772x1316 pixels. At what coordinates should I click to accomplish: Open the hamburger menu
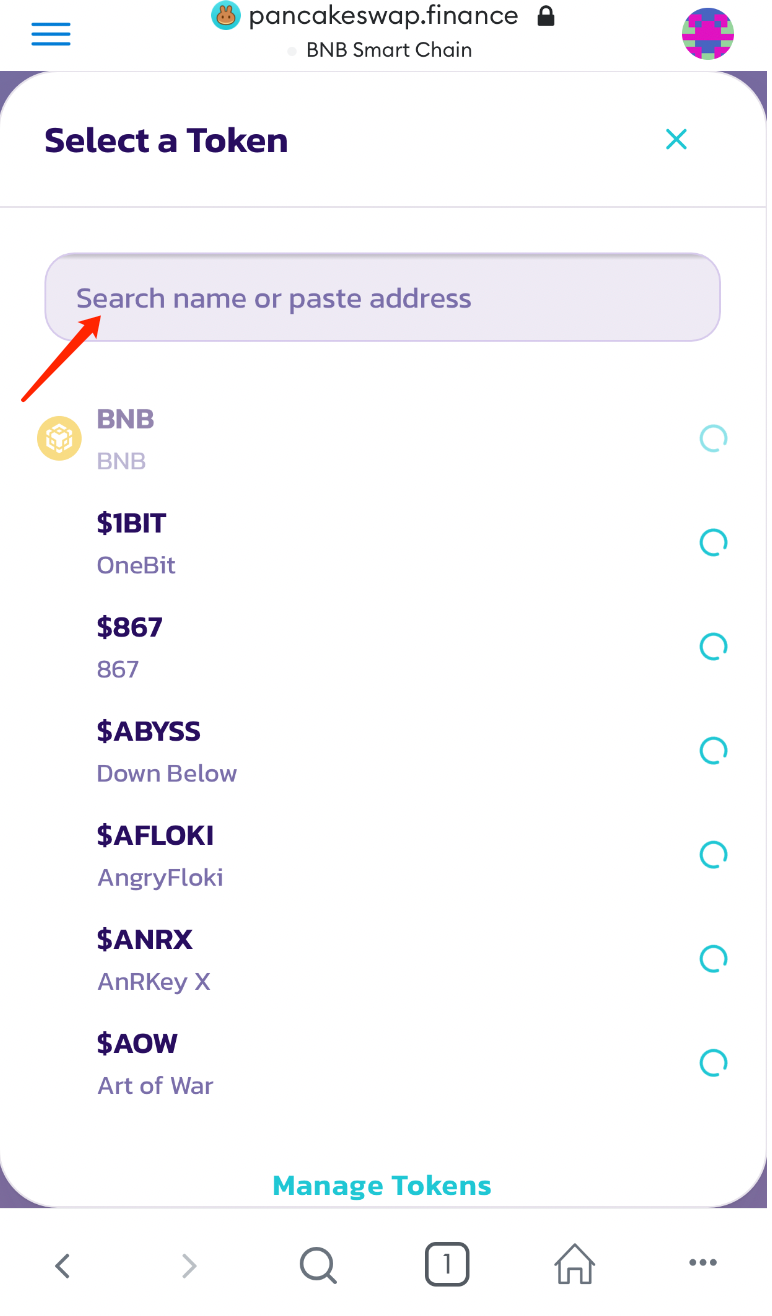[x=51, y=34]
